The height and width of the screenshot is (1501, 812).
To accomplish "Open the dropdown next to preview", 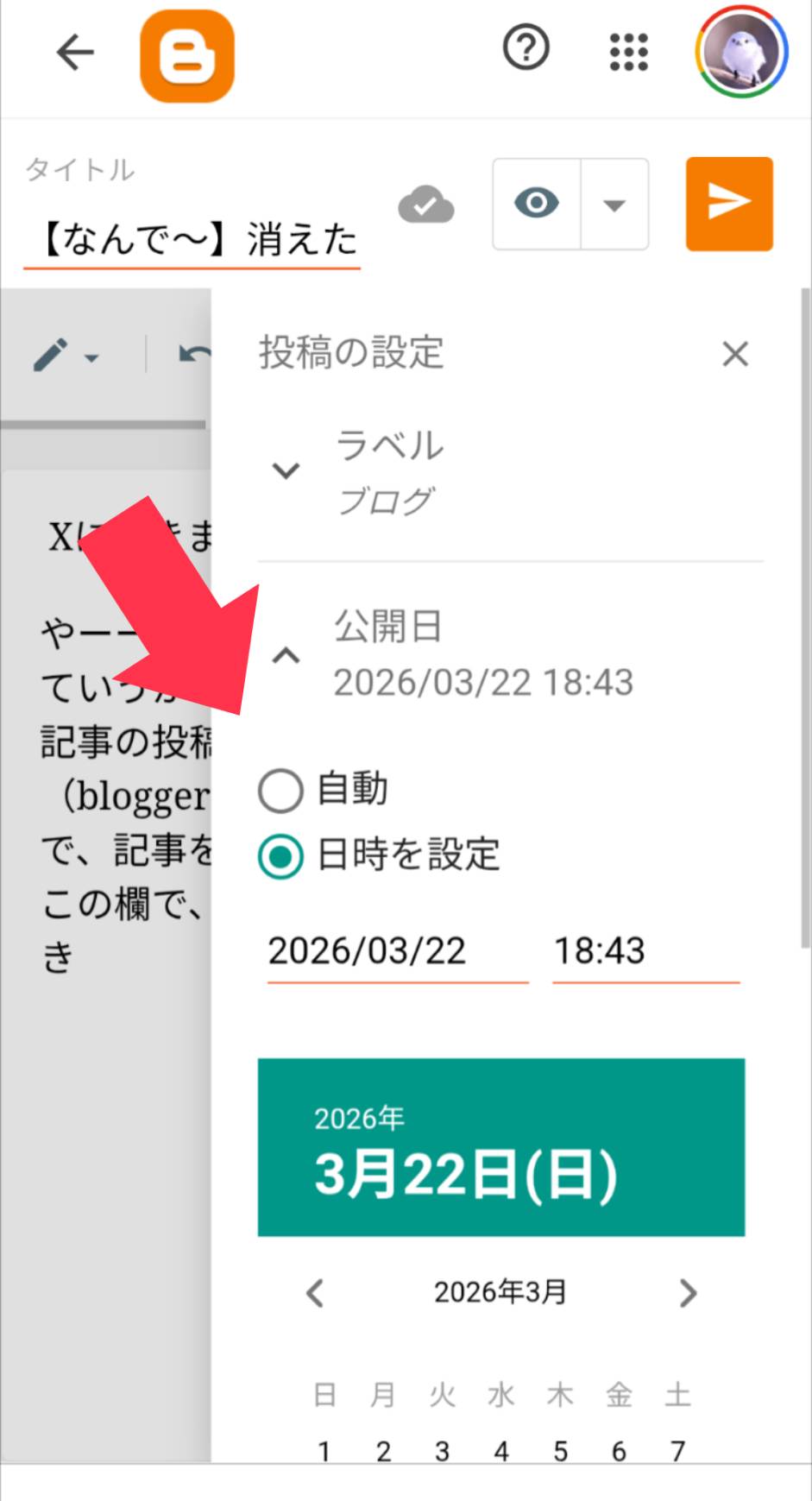I will point(614,205).
